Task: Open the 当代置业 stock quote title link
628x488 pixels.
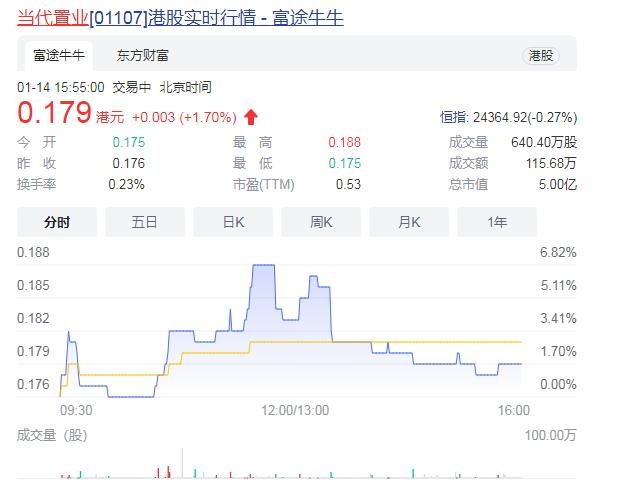Action: 180,17
